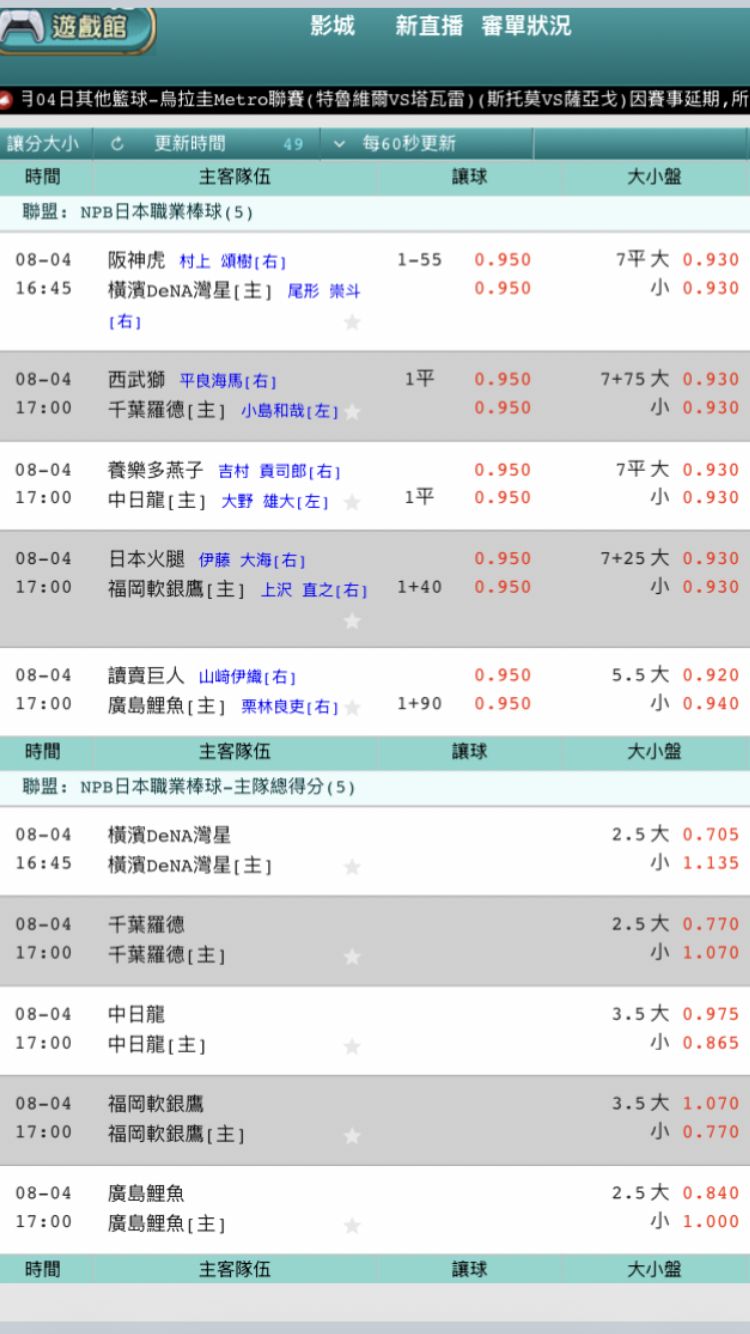
Task: Choose 大 0.920 for 讀賣巨人 match
Action: coord(711,676)
